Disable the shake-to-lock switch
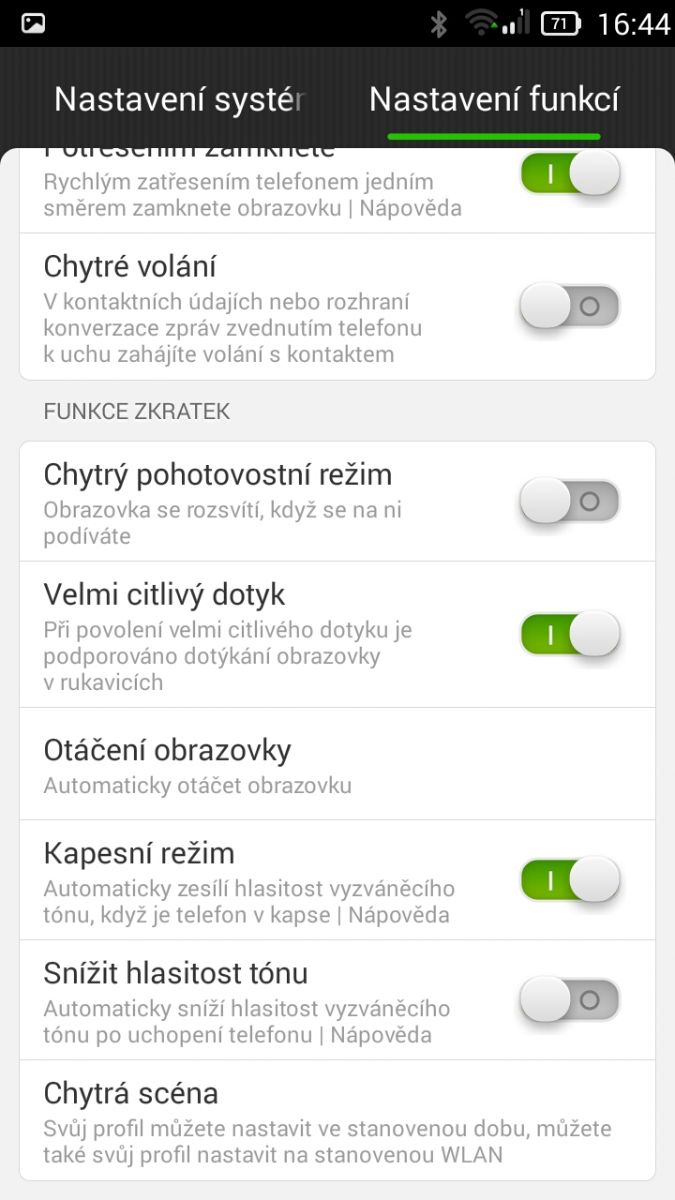Viewport: 675px width, 1200px height. [570, 174]
